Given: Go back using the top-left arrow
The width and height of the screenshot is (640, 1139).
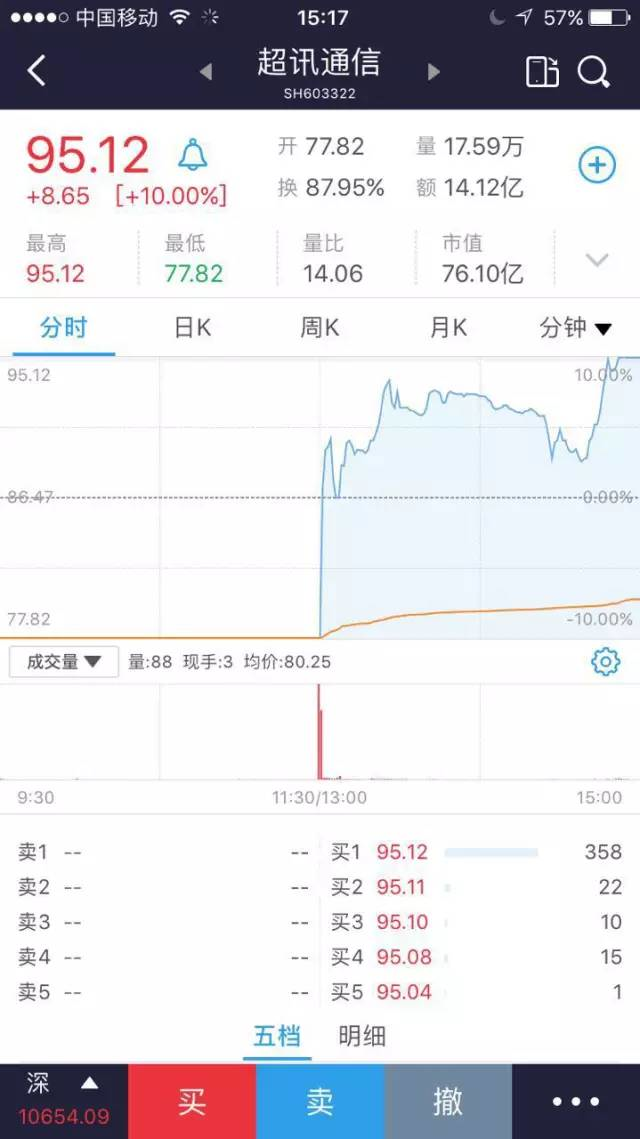Looking at the screenshot, I should [x=36, y=71].
